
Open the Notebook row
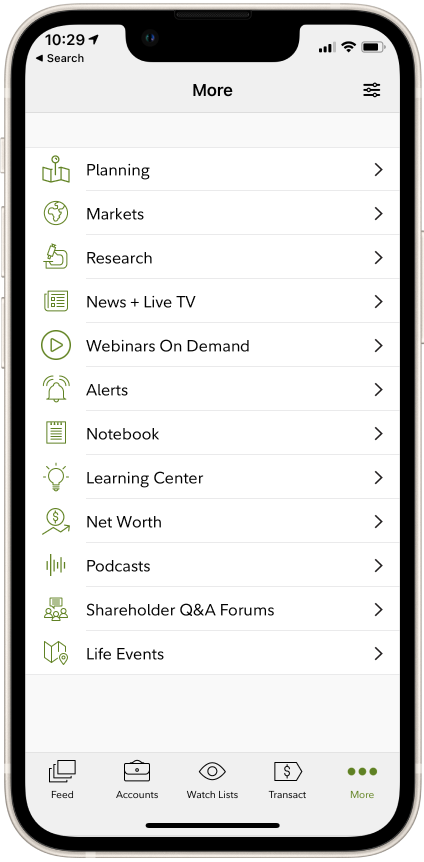pos(212,434)
